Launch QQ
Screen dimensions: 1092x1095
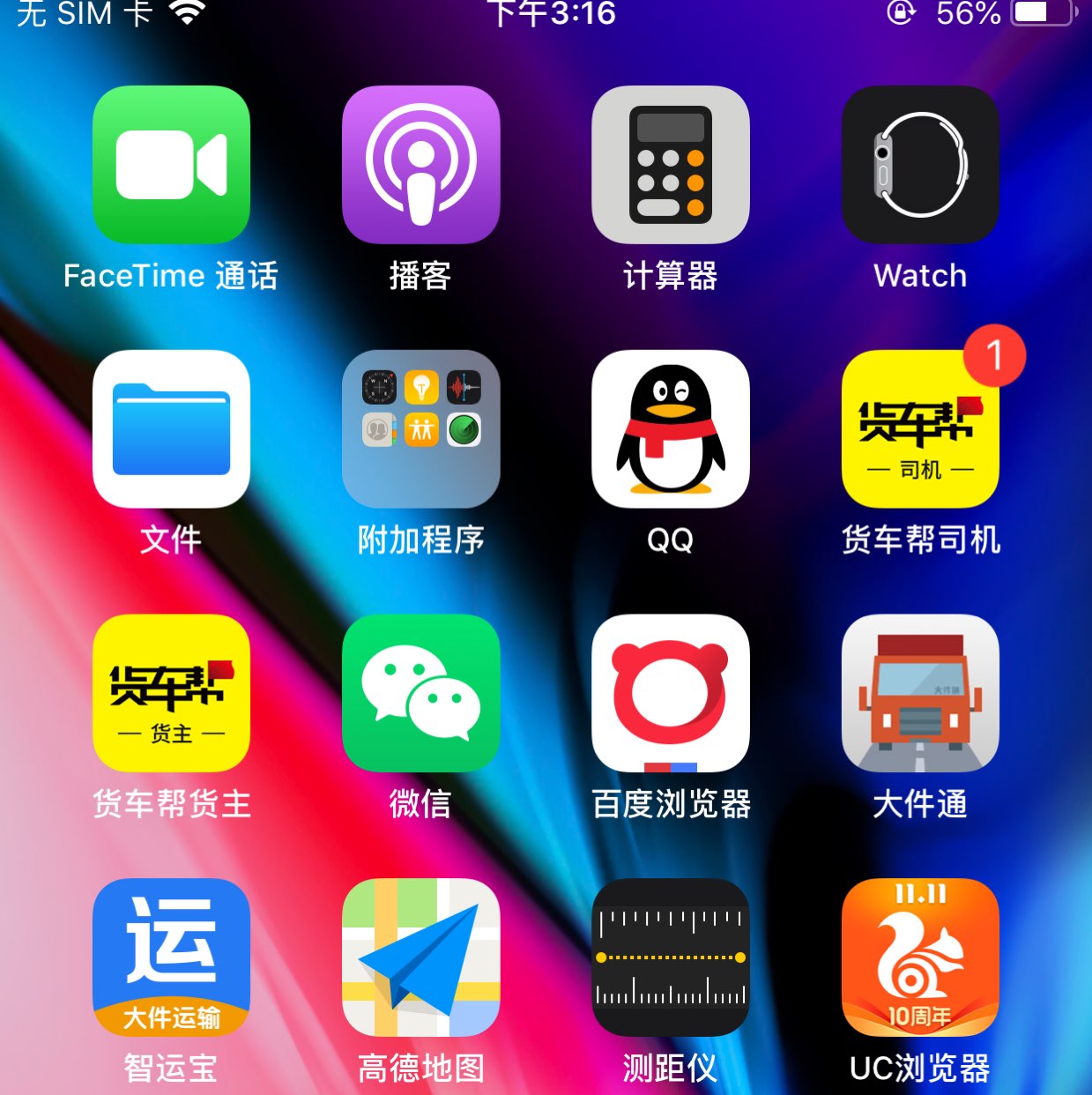pos(670,429)
